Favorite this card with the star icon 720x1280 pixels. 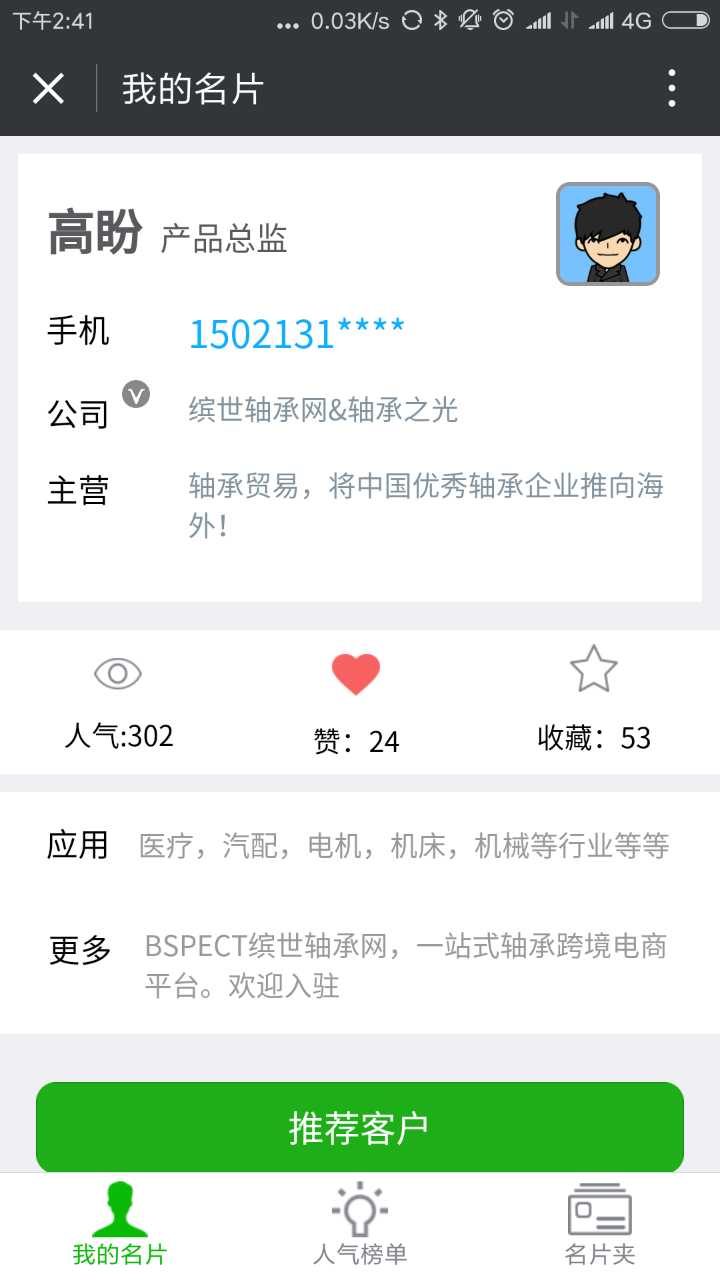(593, 670)
